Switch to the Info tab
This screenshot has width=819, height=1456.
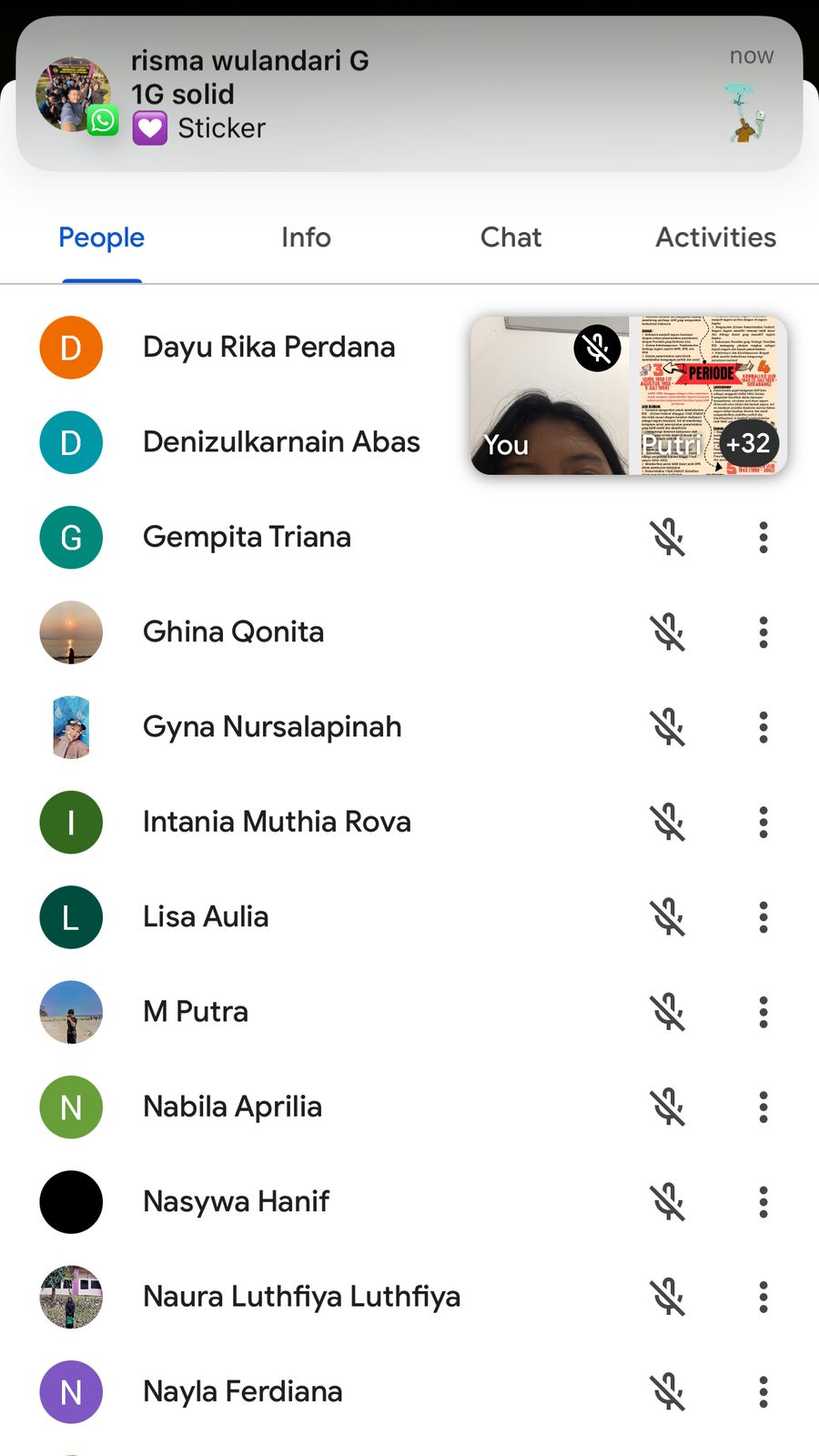(x=306, y=238)
